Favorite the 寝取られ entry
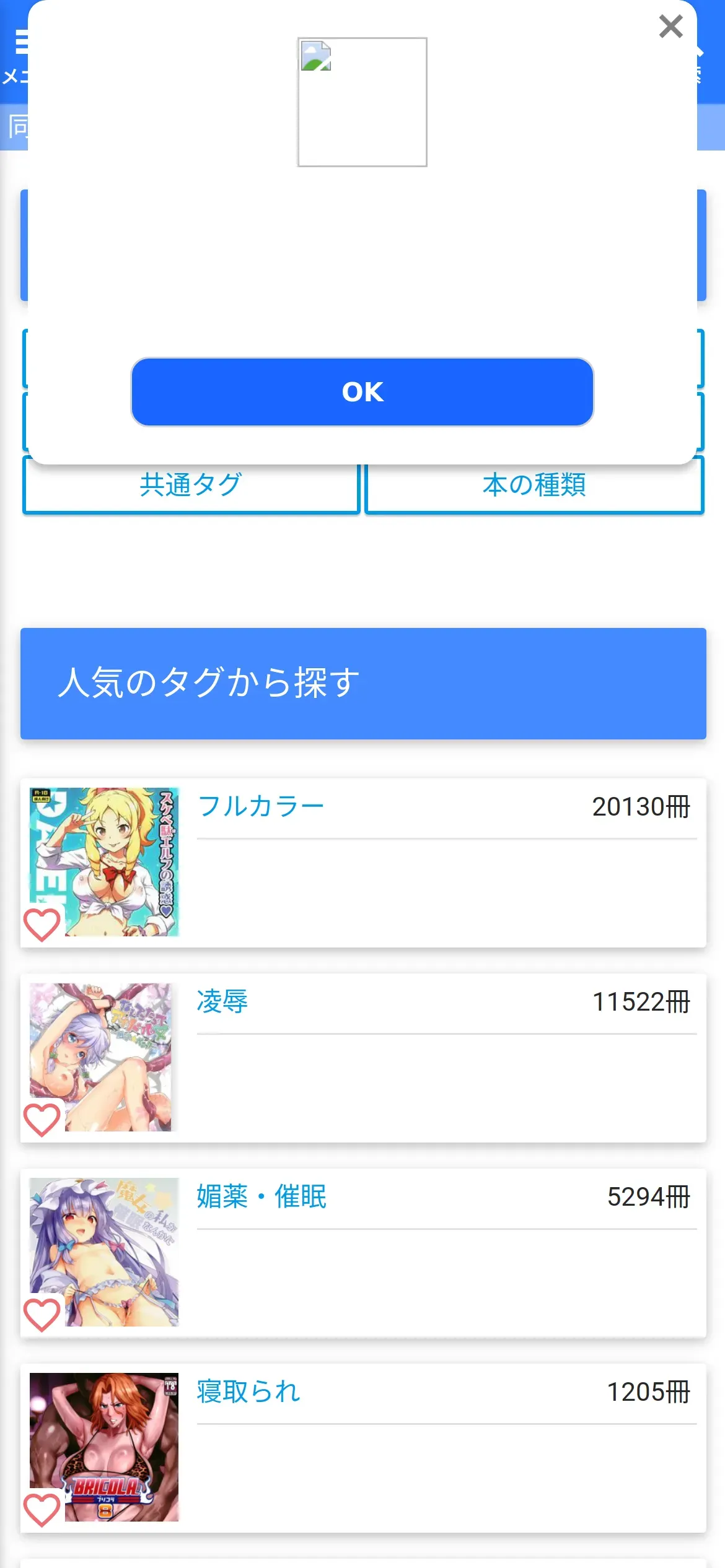 (42, 1510)
